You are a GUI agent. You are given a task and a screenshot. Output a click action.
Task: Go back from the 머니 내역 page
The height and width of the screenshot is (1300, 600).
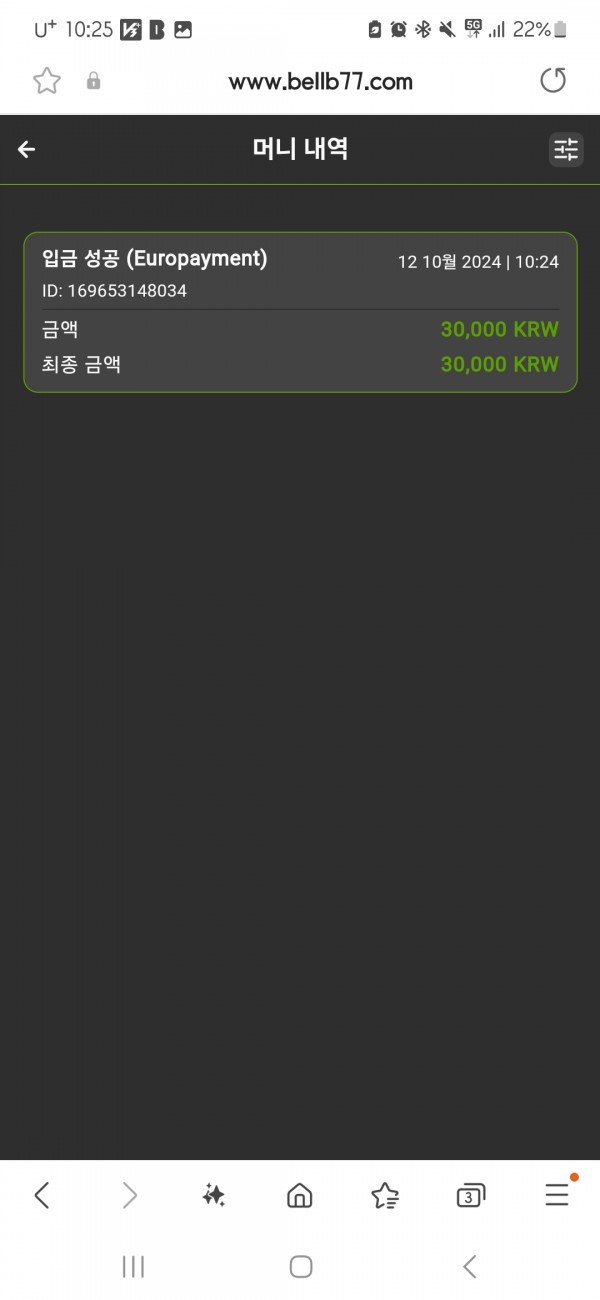click(27, 150)
